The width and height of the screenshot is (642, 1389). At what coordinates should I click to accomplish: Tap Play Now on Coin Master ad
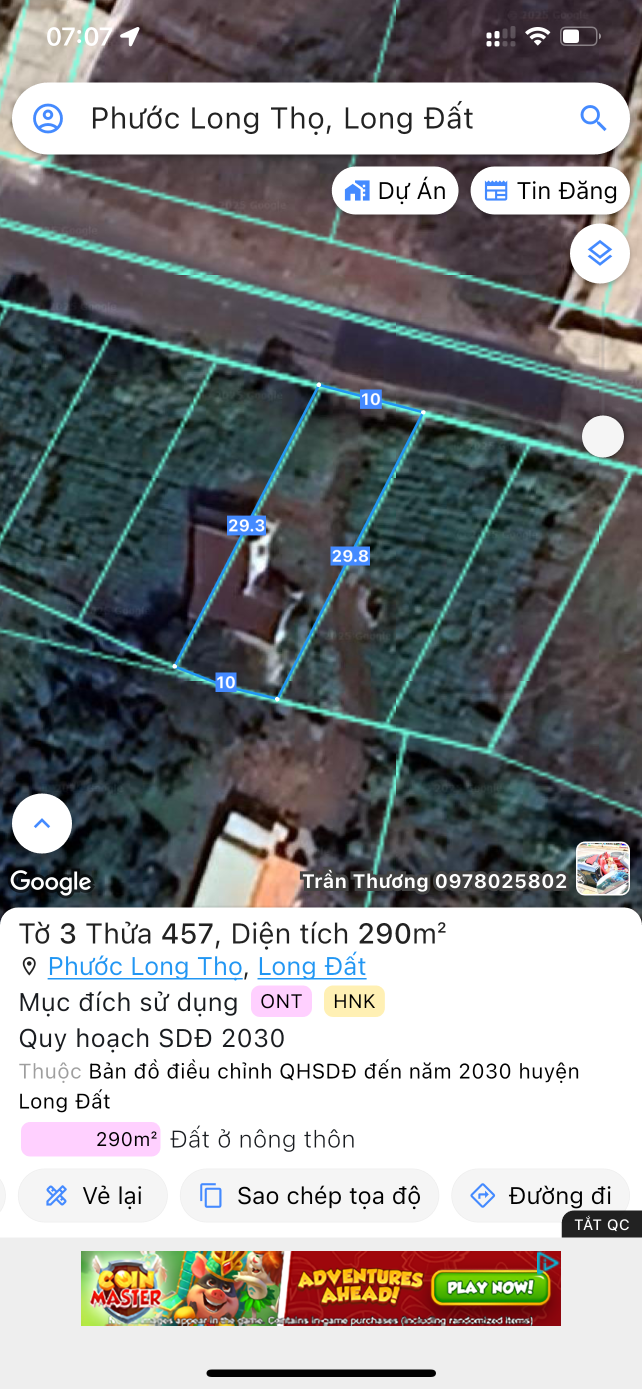click(491, 1287)
